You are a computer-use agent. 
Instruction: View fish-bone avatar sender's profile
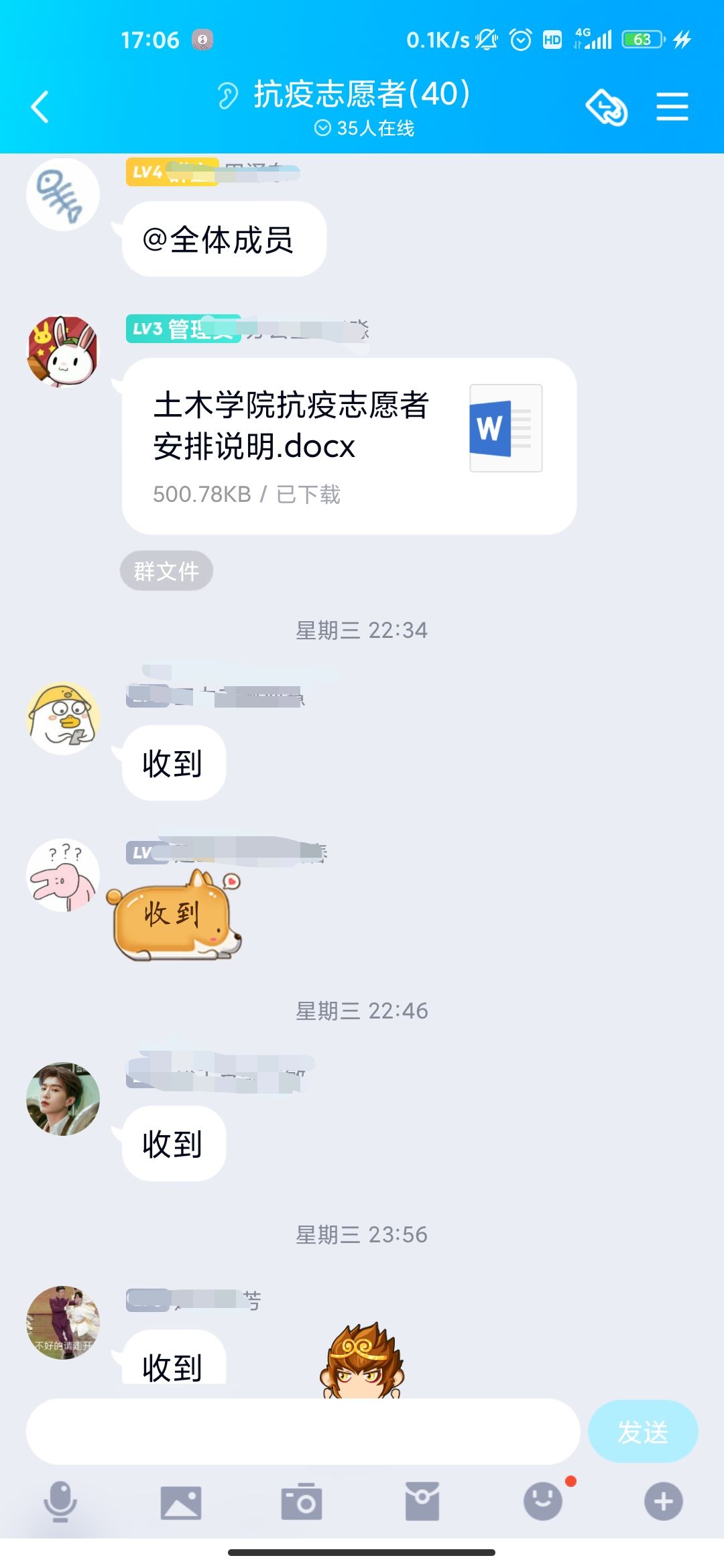(x=62, y=195)
